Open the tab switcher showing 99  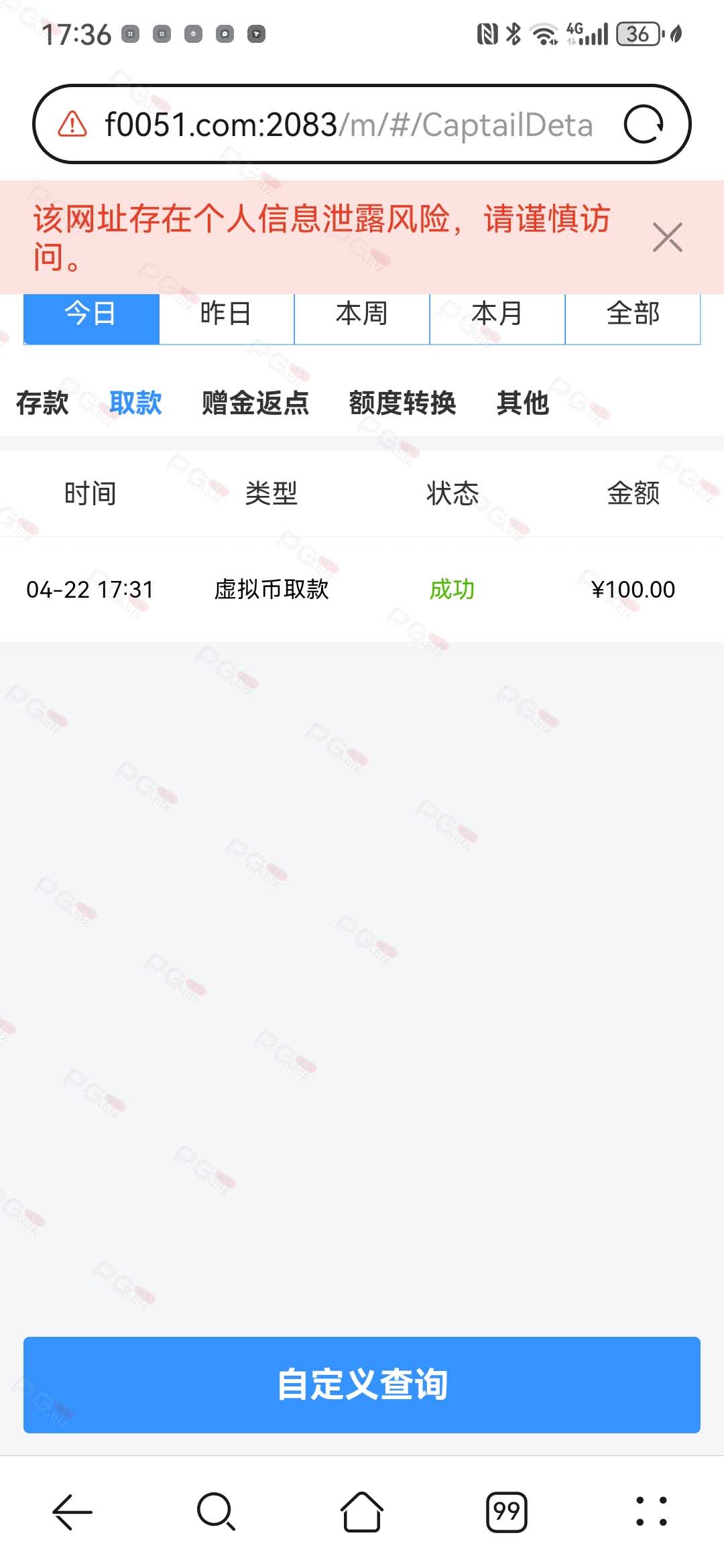point(507,1512)
